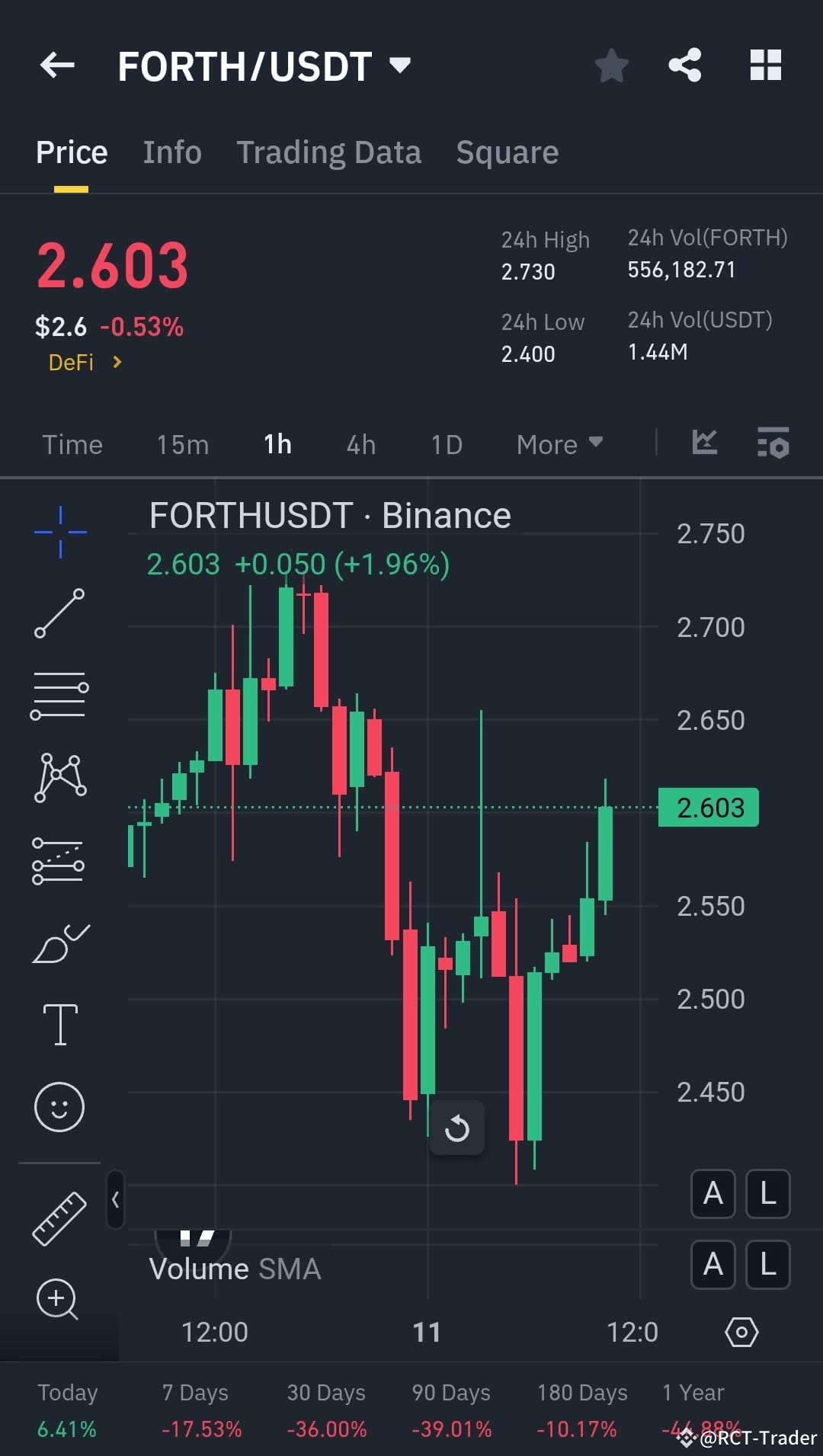Add a text annotation on the chart
The height and width of the screenshot is (1456, 823).
[59, 1023]
